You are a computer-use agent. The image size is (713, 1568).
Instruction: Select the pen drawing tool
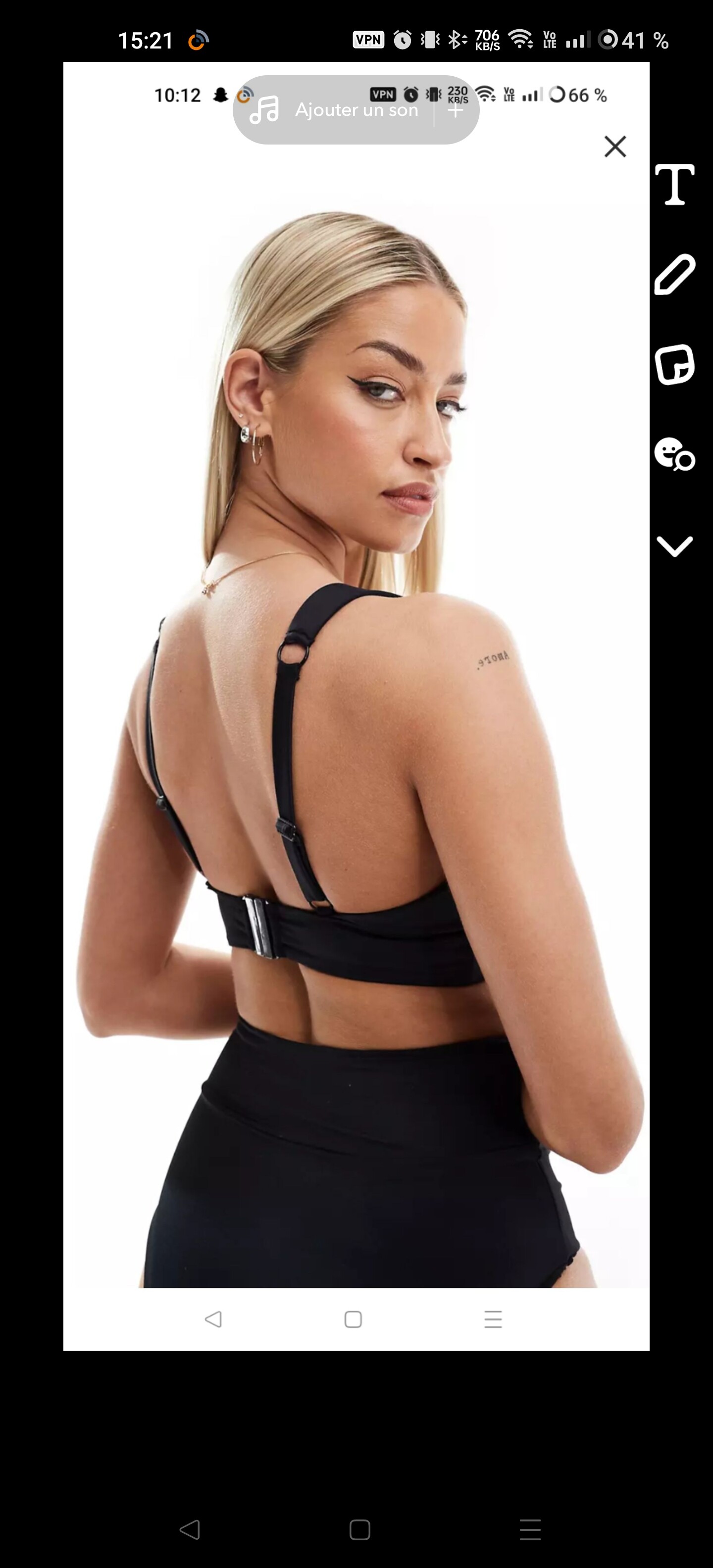[x=675, y=275]
